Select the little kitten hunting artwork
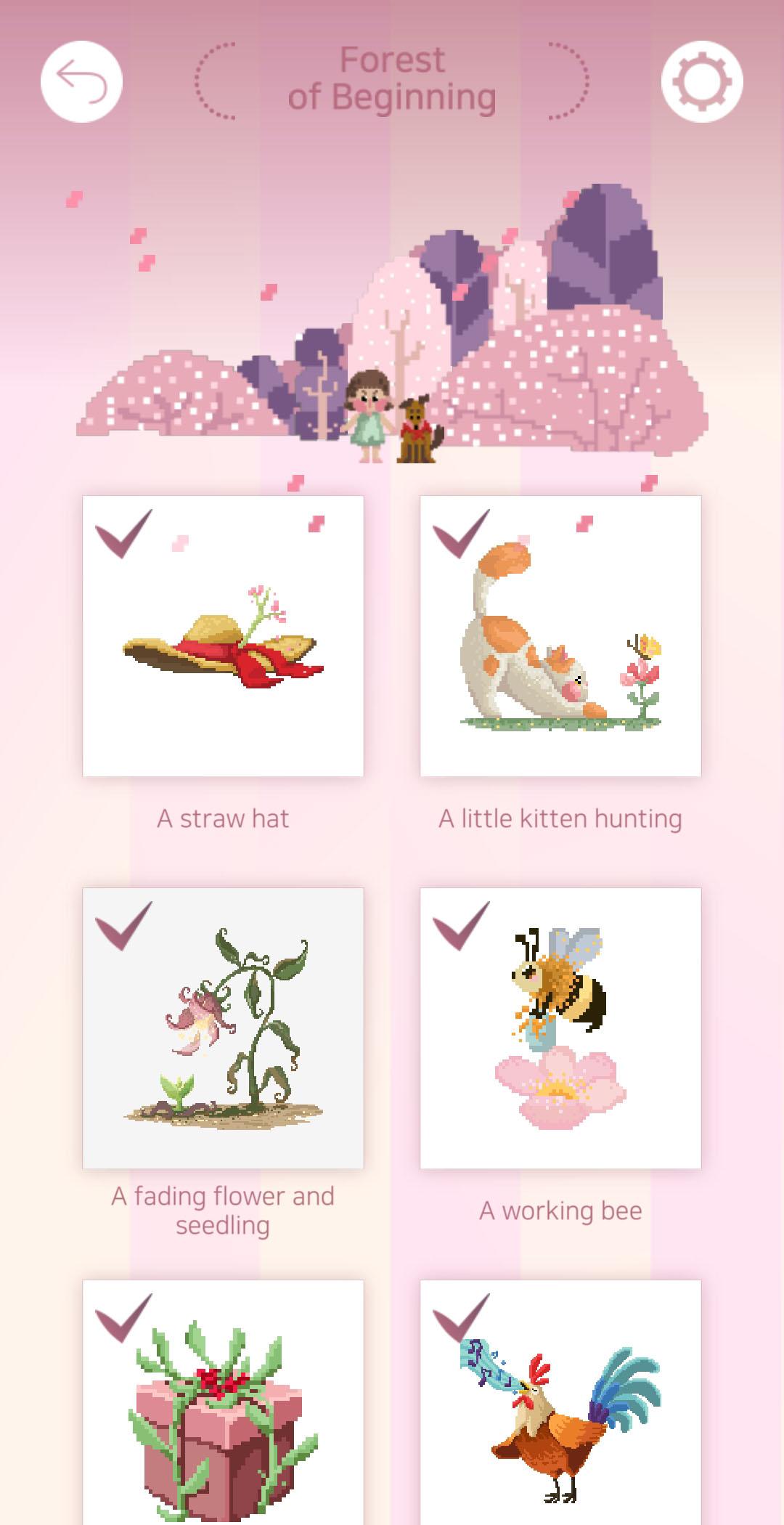 560,636
